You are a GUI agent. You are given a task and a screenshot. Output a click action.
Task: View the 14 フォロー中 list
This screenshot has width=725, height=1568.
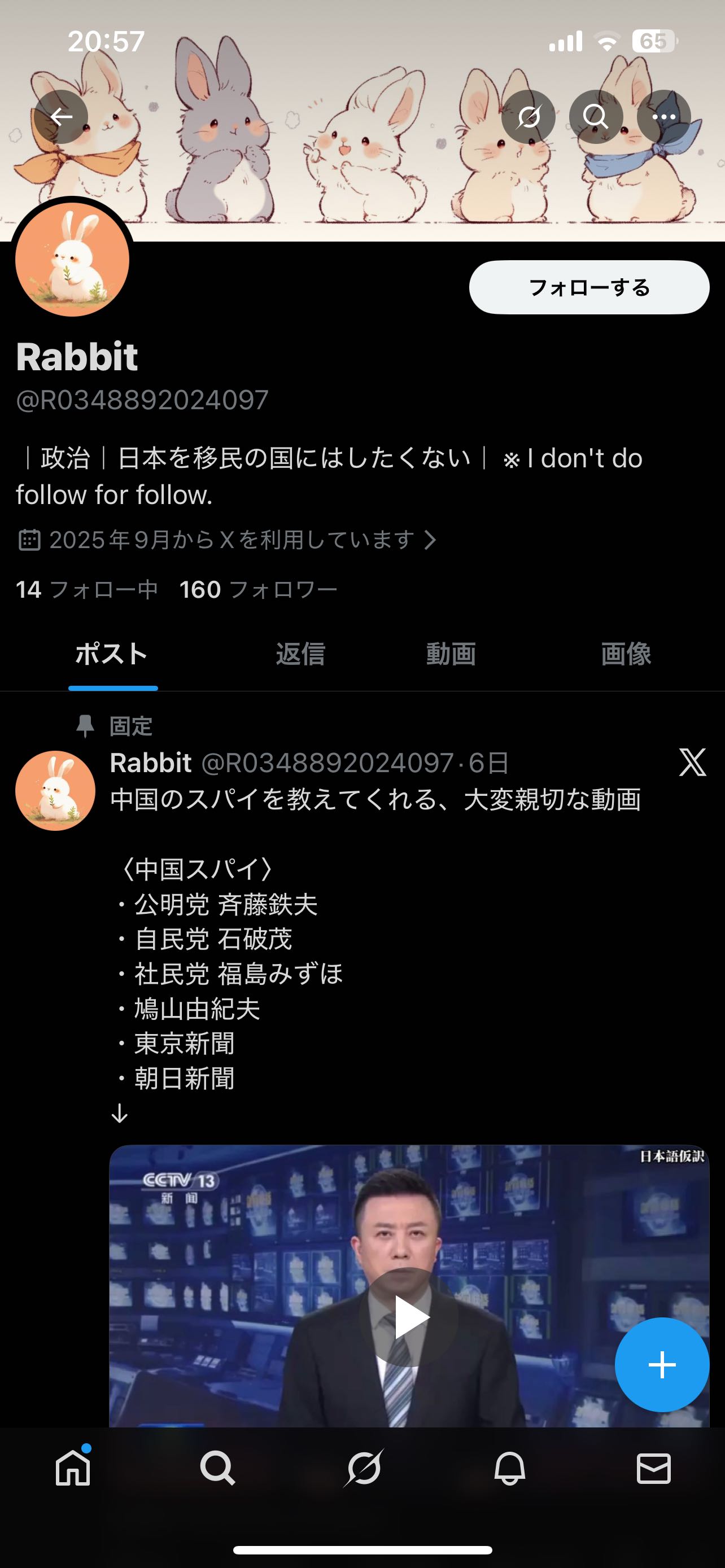point(86,589)
